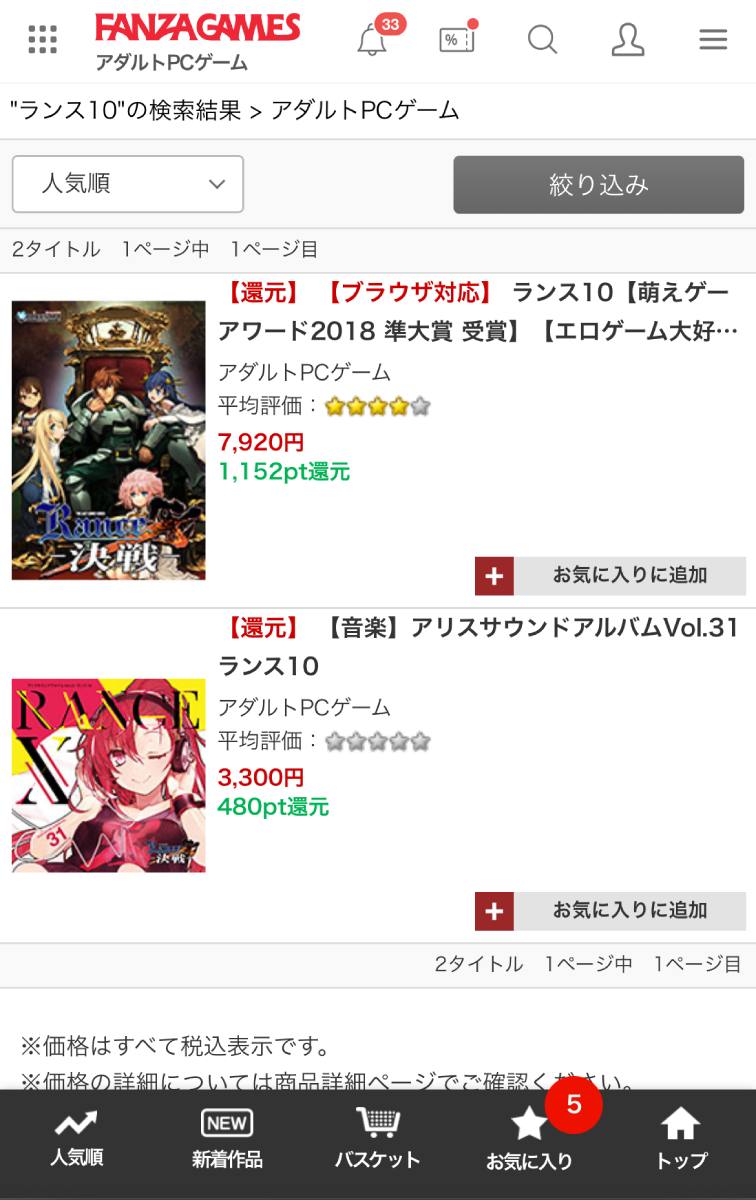This screenshot has width=756, height=1200.
Task: Open the hamburger menu
Action: pyautogui.click(x=713, y=40)
